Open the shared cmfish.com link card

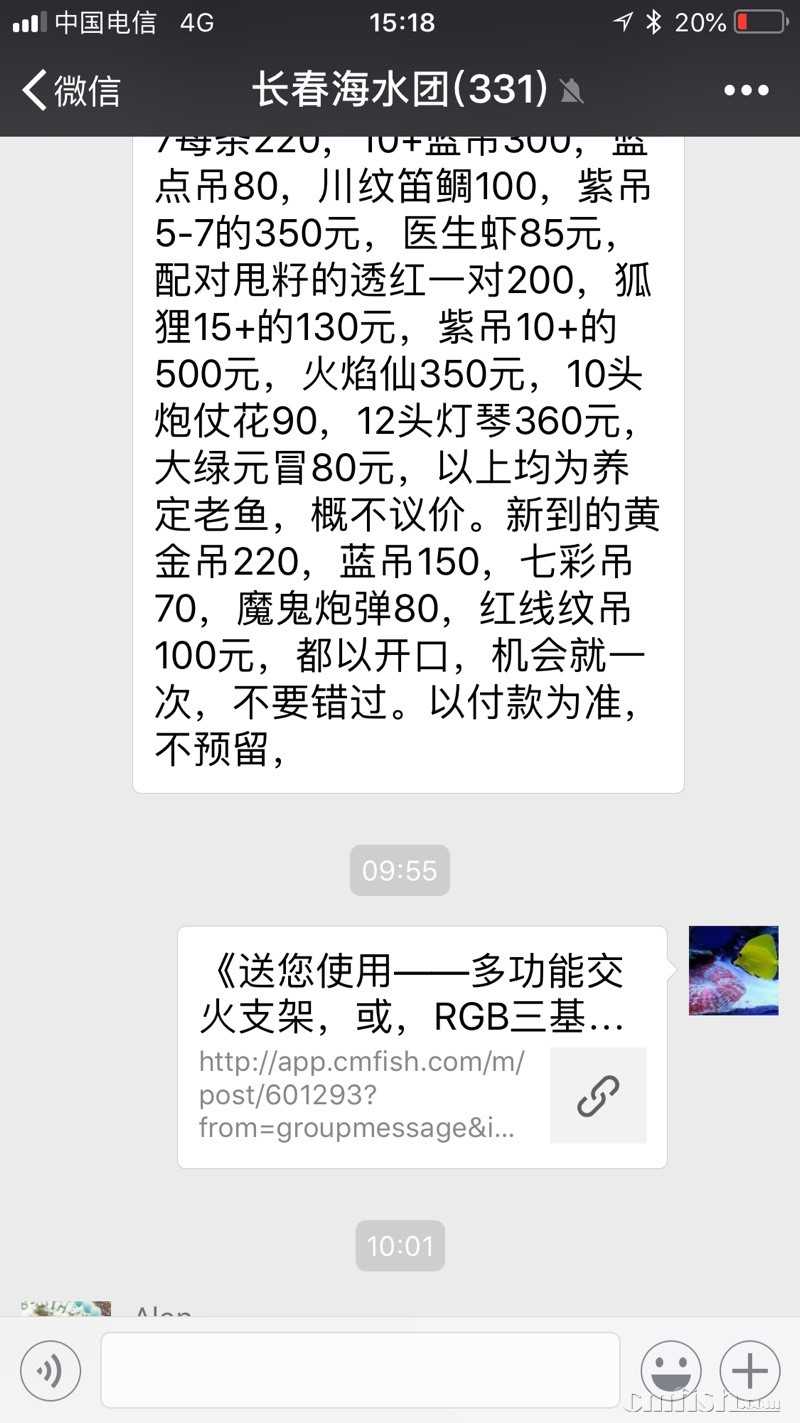point(422,1047)
